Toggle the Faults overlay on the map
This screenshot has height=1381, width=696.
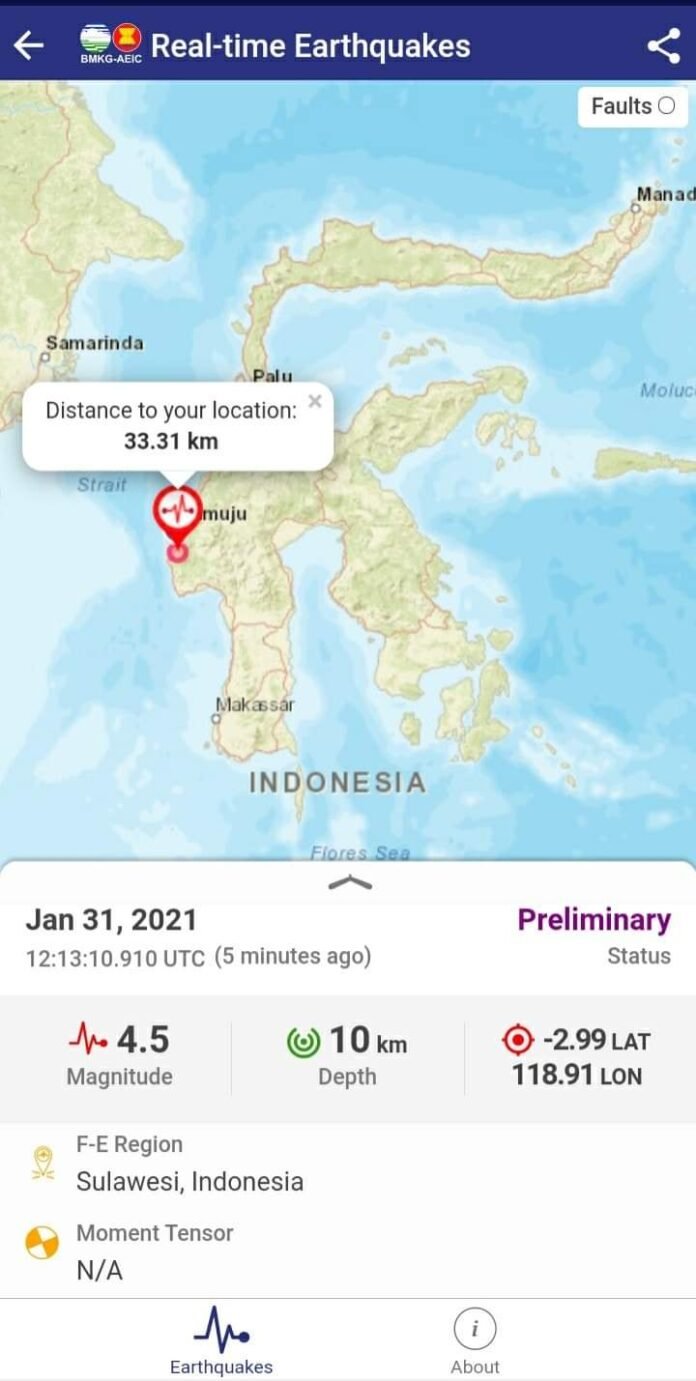pyautogui.click(x=632, y=106)
